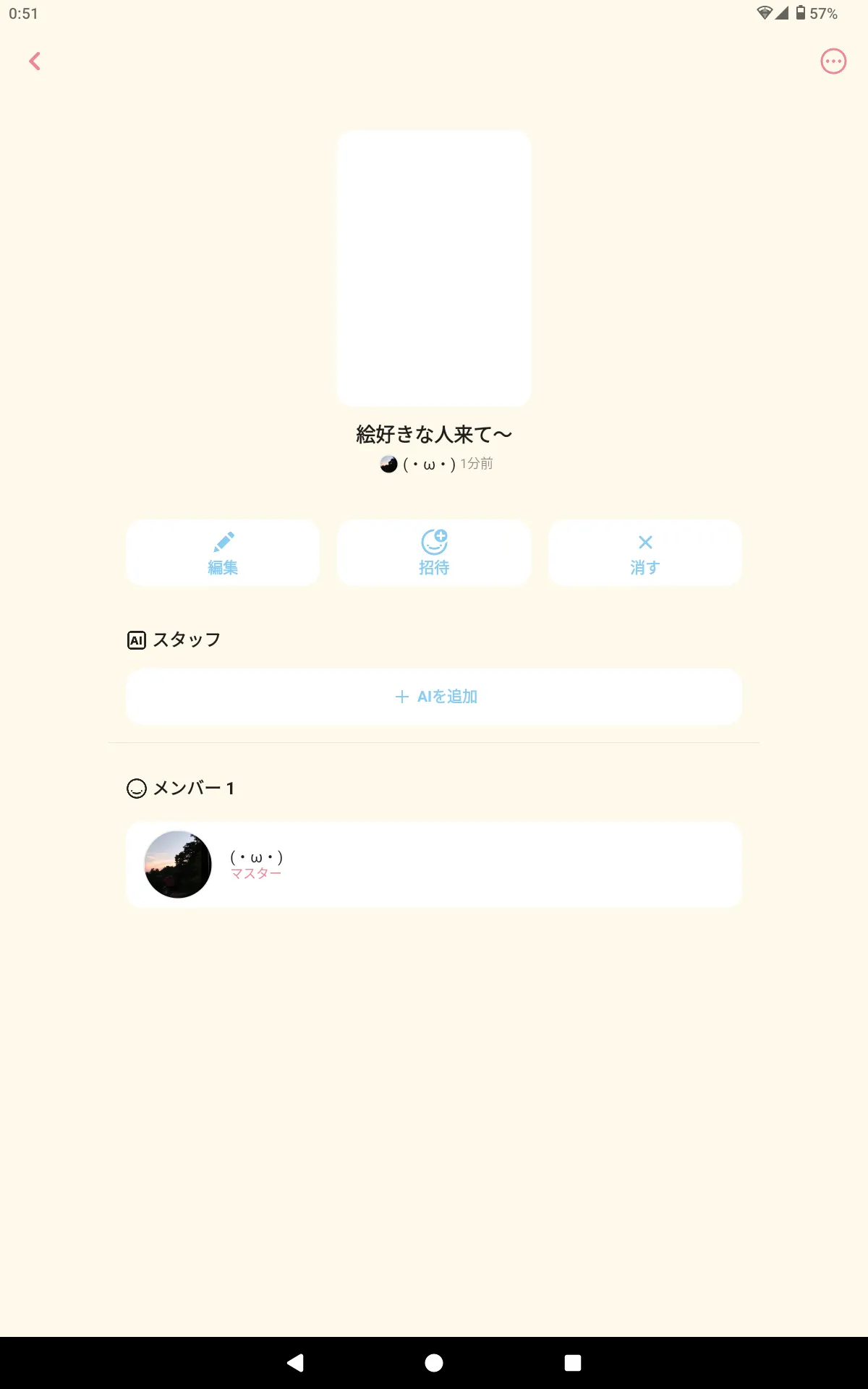Screen dimensions: 868x1389
Task: Open member (・ω・) マスター row
Action: 434,865
